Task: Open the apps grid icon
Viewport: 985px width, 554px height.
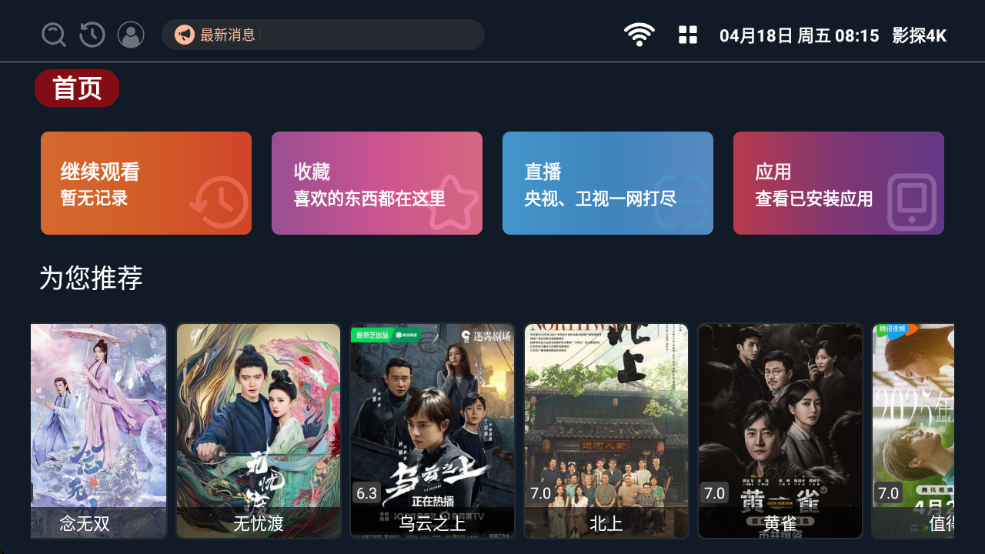Action: coord(688,35)
